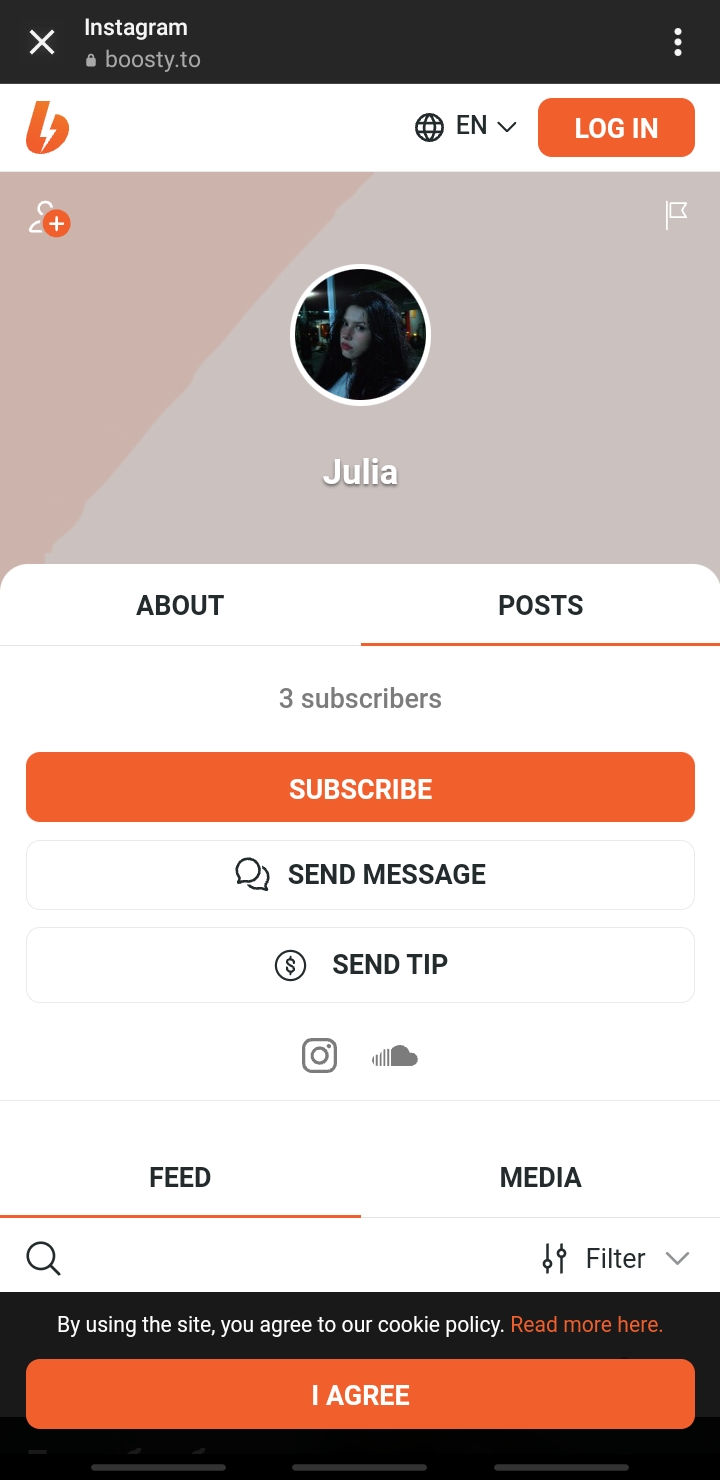Tap the Boosty logo to go home
The width and height of the screenshot is (720, 1480).
[x=47, y=128]
